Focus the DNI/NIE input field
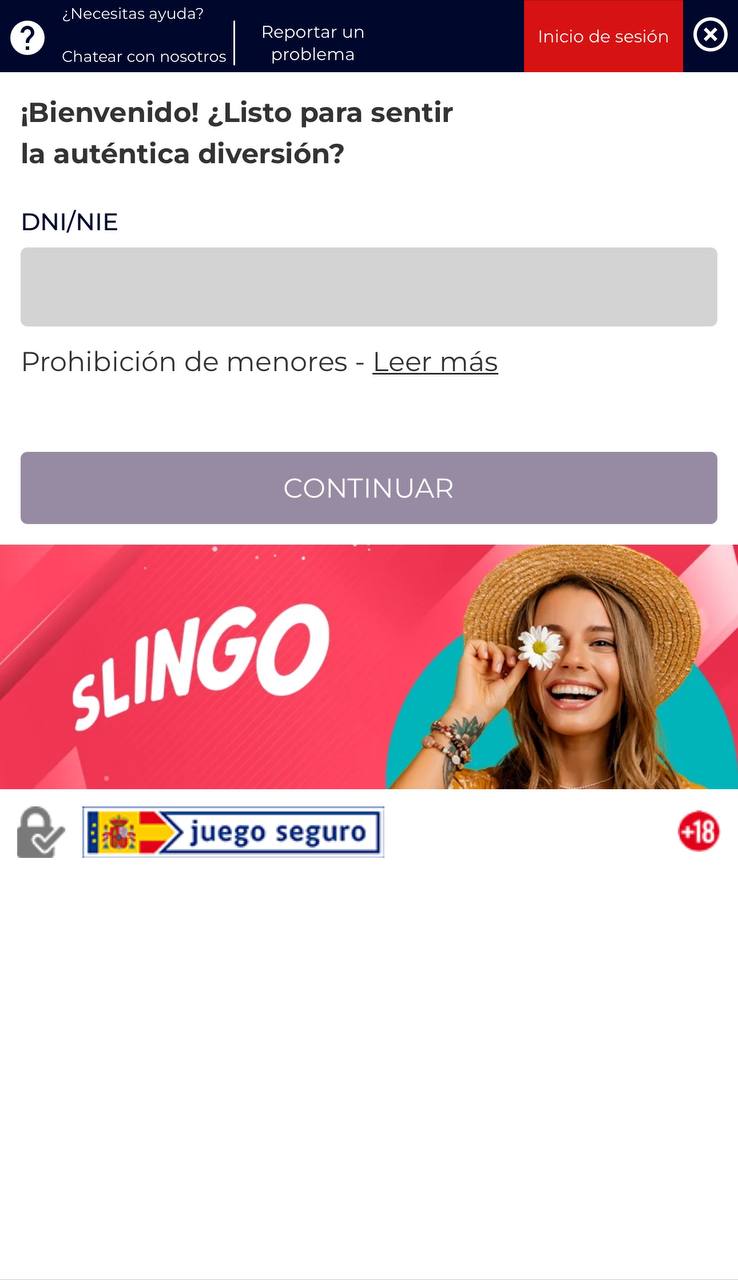 pos(369,287)
